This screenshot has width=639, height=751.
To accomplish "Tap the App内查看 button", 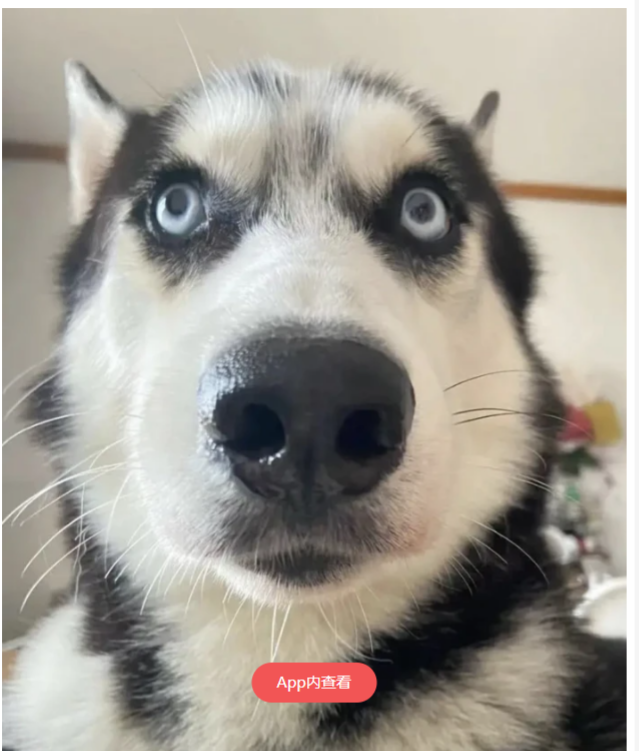I will pos(314,683).
